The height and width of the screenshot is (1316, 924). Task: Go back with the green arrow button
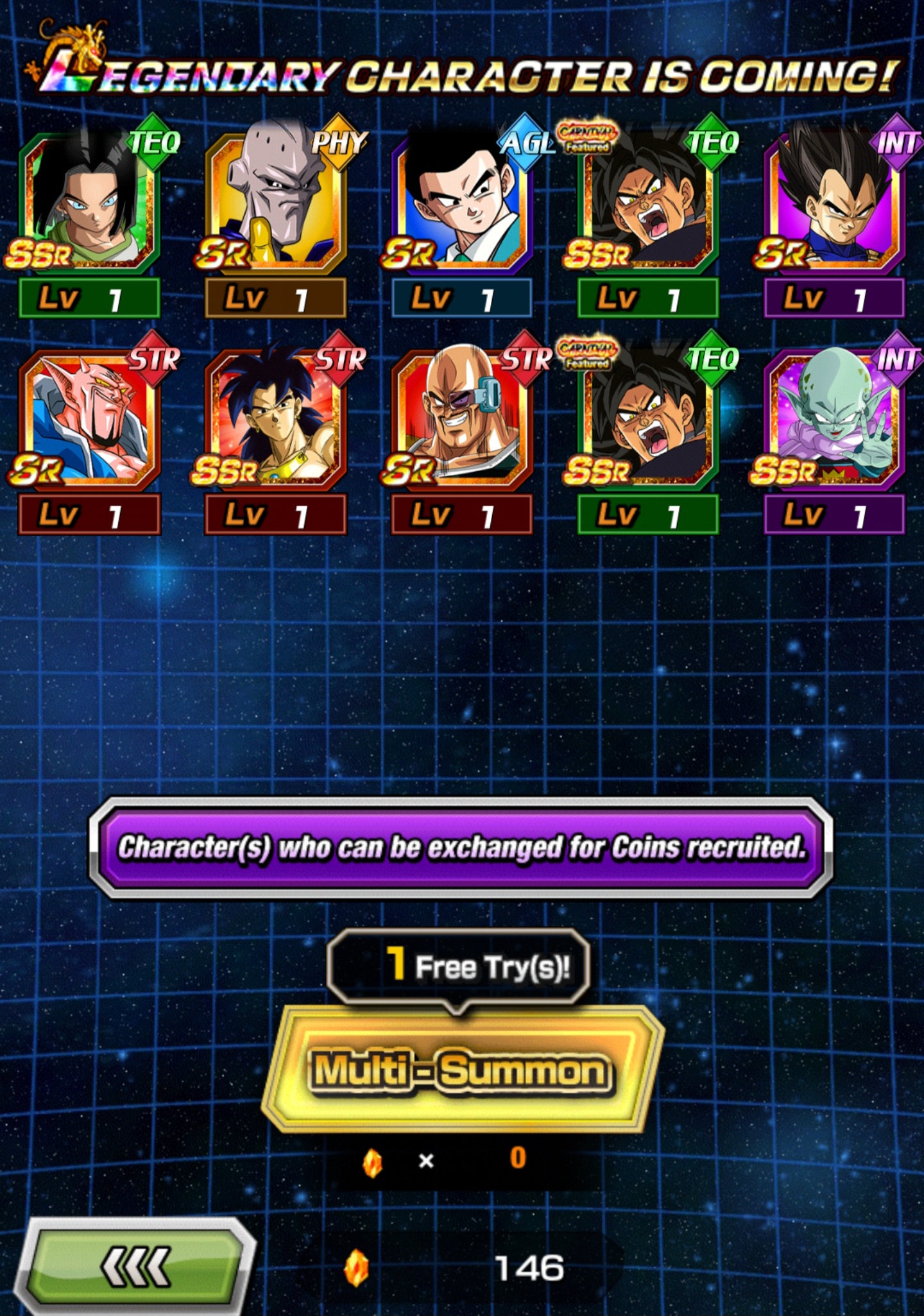pyautogui.click(x=136, y=1266)
